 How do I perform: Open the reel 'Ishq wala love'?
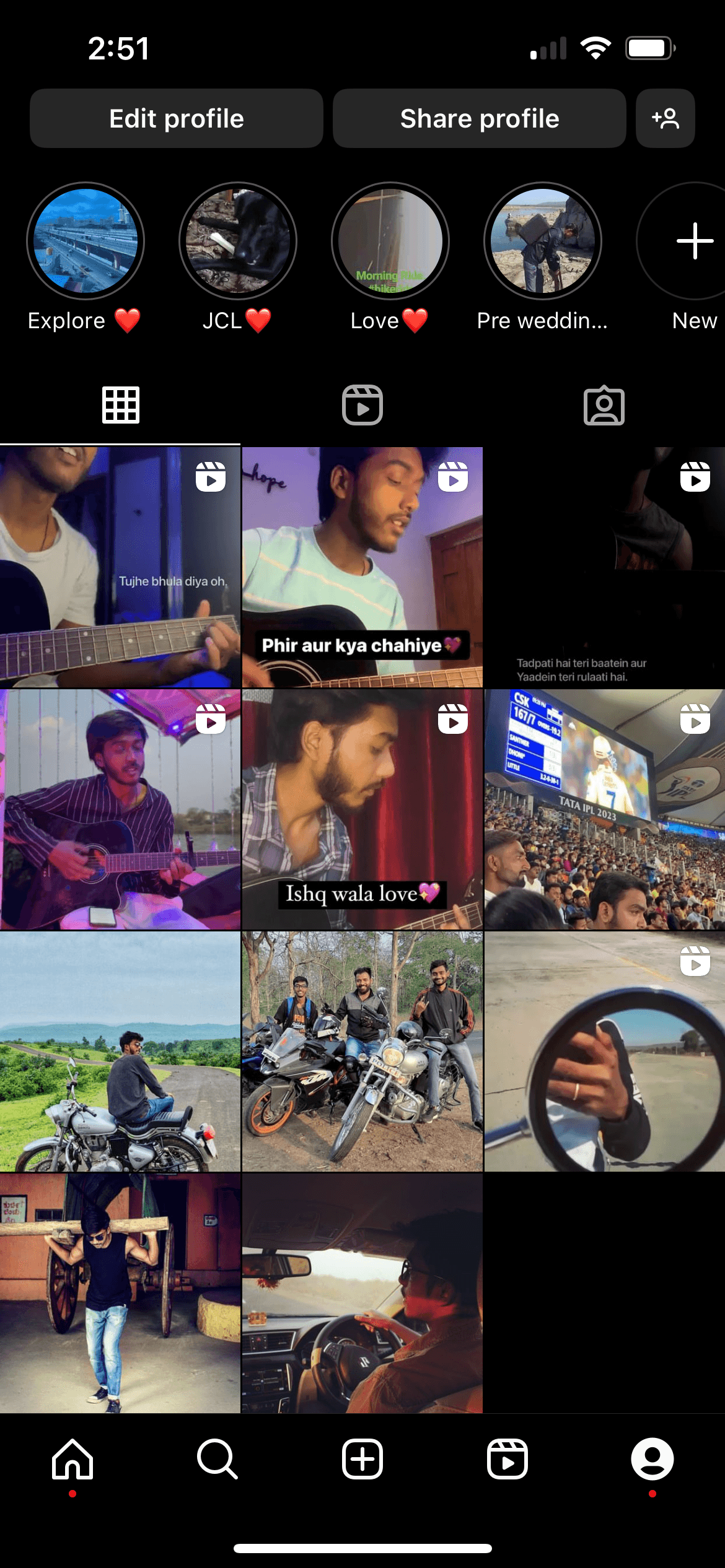pos(362,809)
